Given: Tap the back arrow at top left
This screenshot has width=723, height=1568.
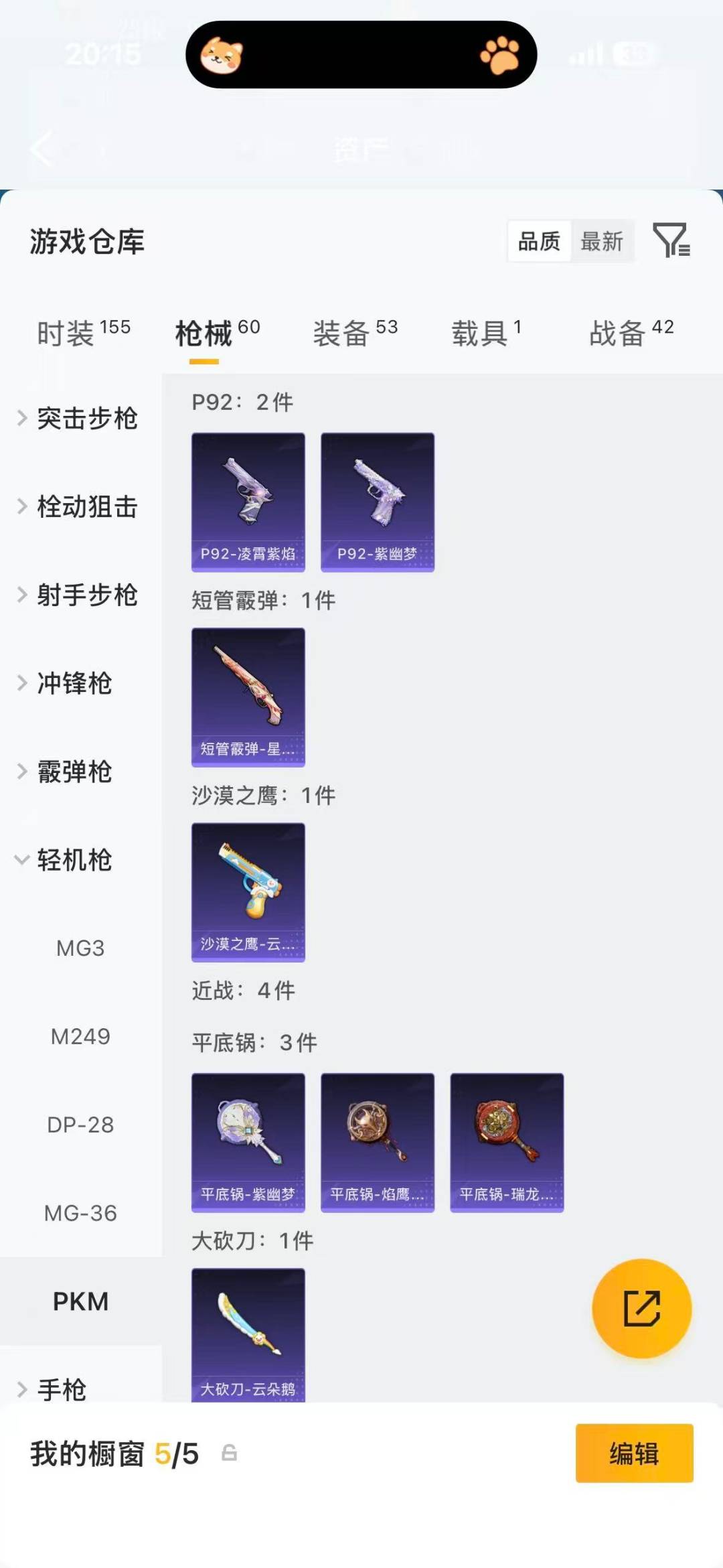Looking at the screenshot, I should [40, 149].
